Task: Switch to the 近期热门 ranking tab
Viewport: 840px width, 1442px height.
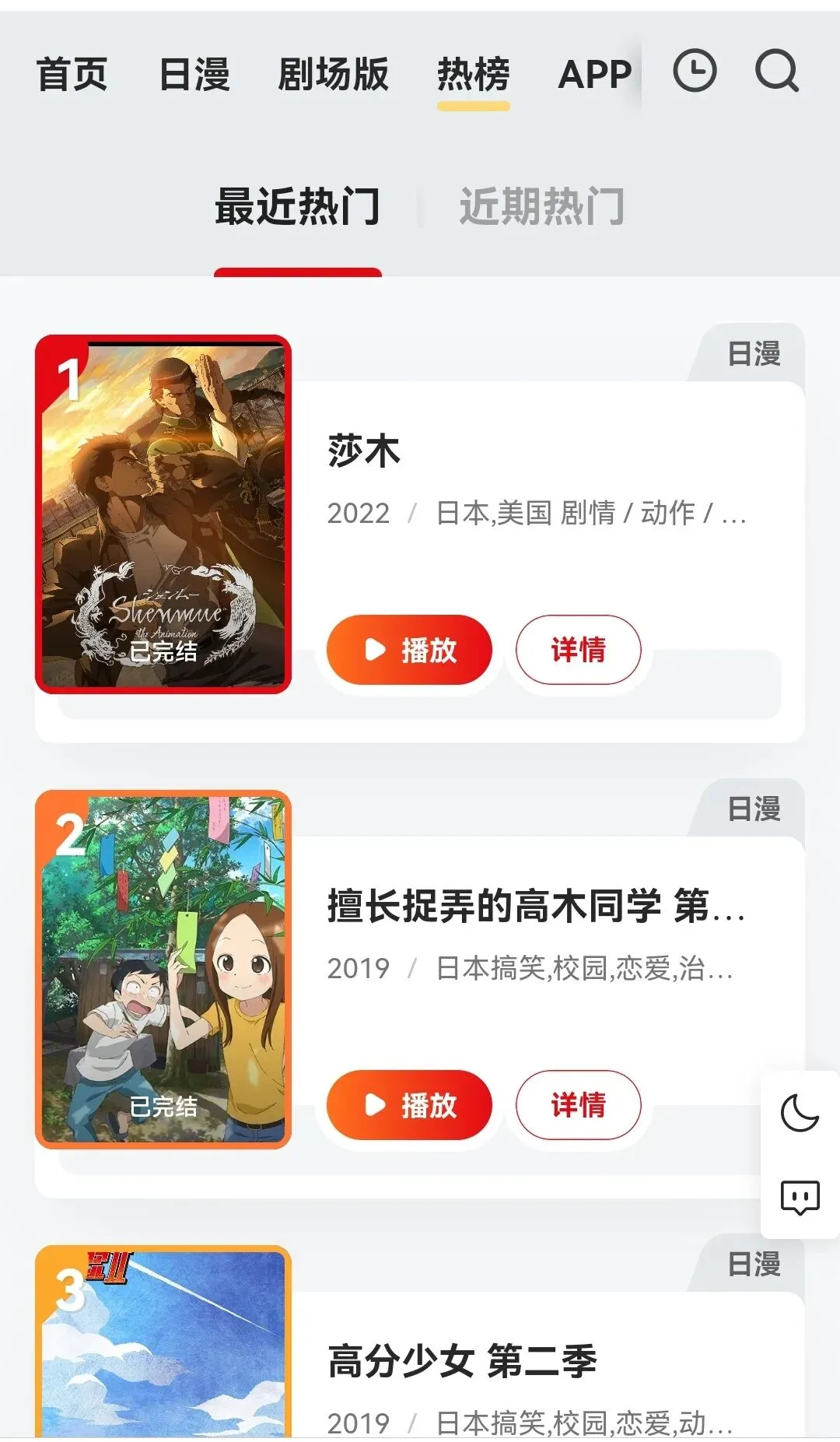Action: click(542, 207)
